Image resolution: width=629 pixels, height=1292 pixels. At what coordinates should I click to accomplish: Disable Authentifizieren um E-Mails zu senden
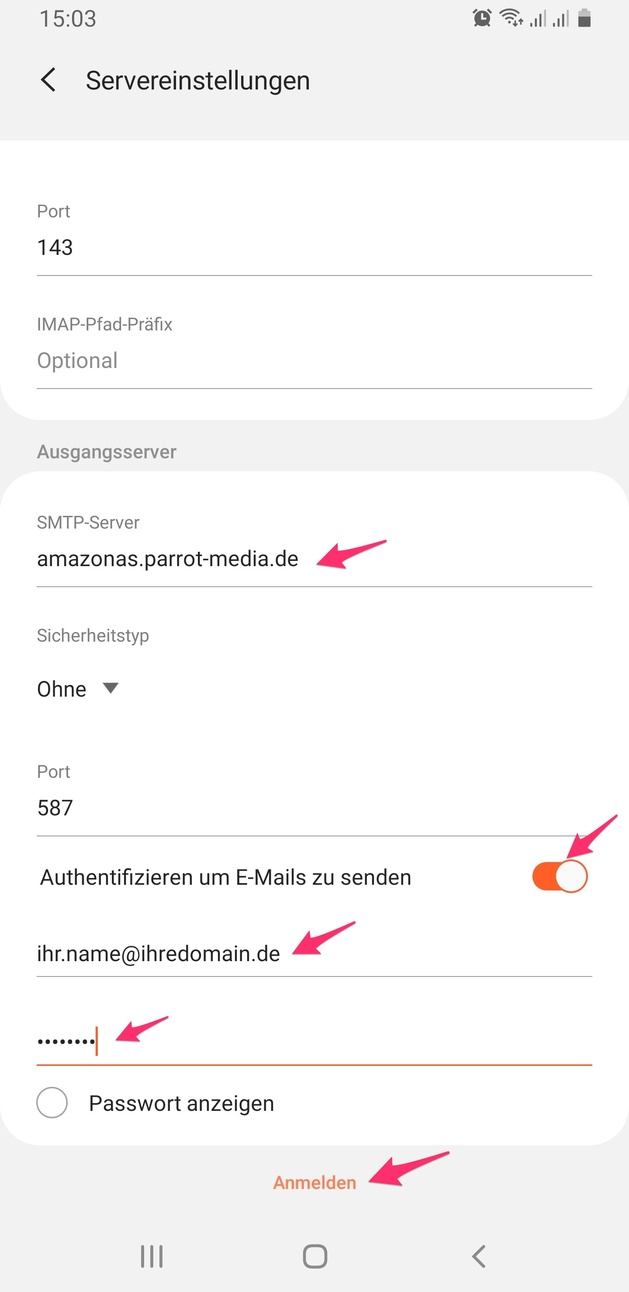point(560,877)
